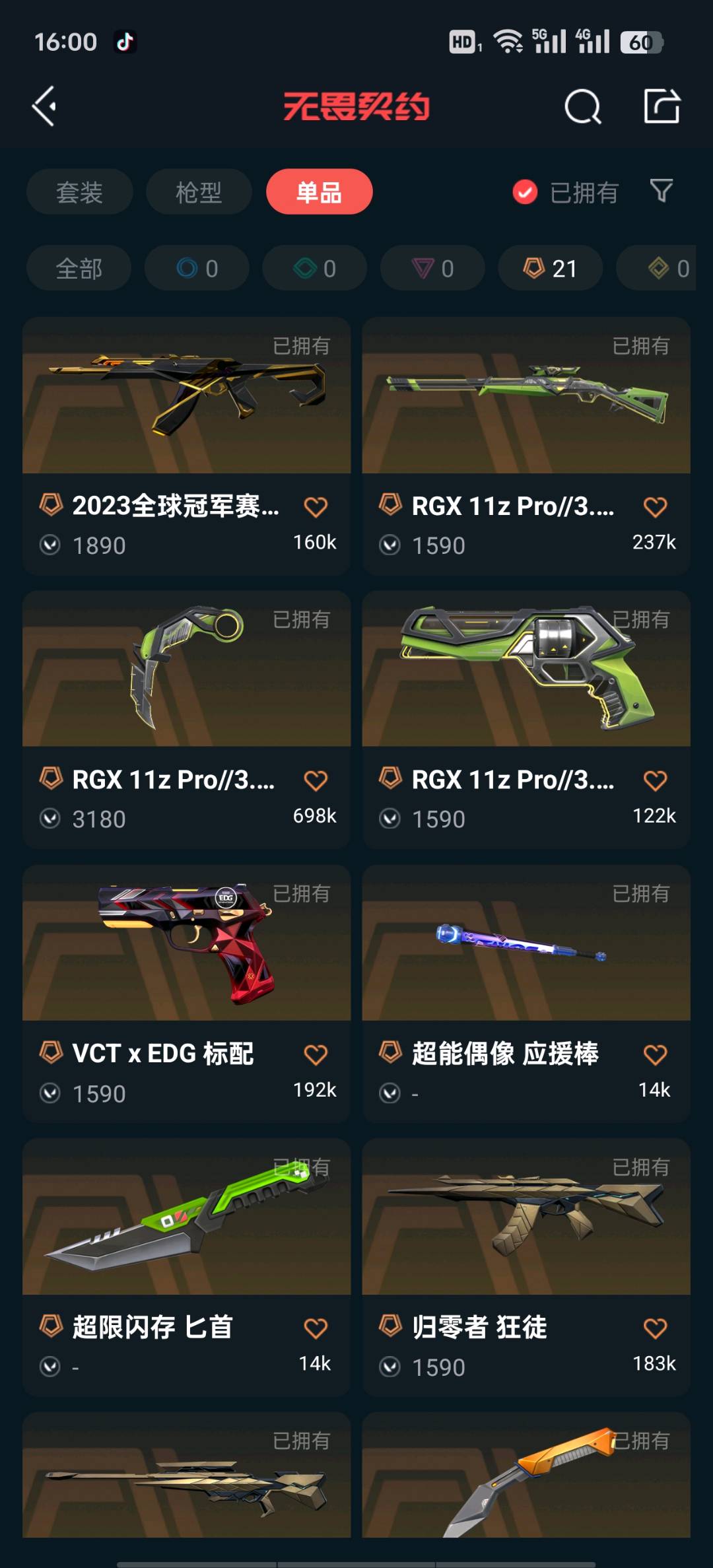713x1568 pixels.
Task: Switch to the 枪型 tab
Action: pos(199,192)
